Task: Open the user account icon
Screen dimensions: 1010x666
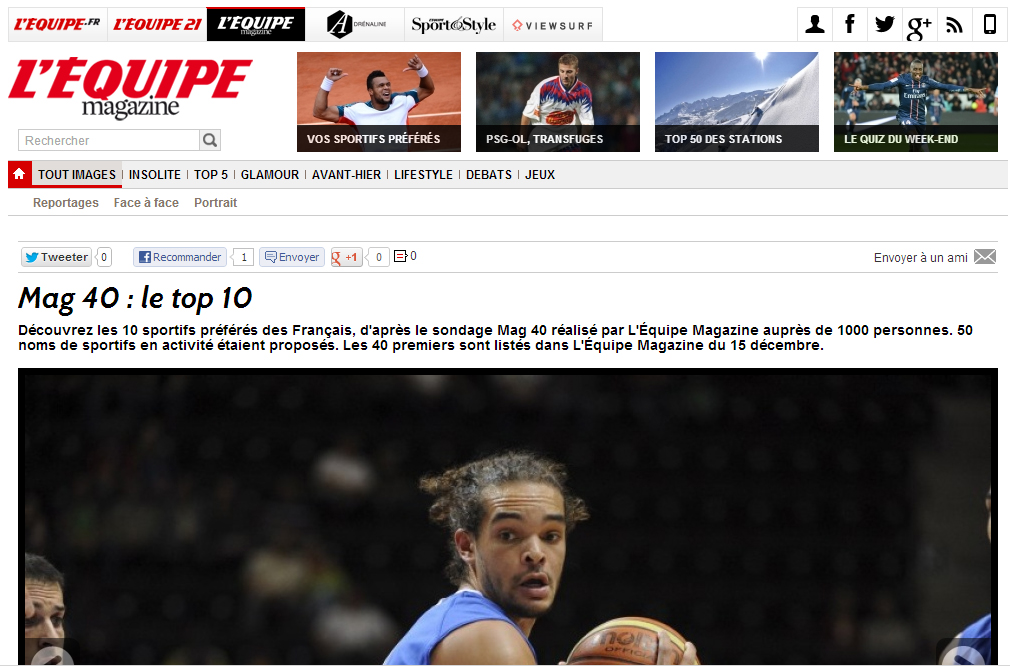Action: click(815, 24)
